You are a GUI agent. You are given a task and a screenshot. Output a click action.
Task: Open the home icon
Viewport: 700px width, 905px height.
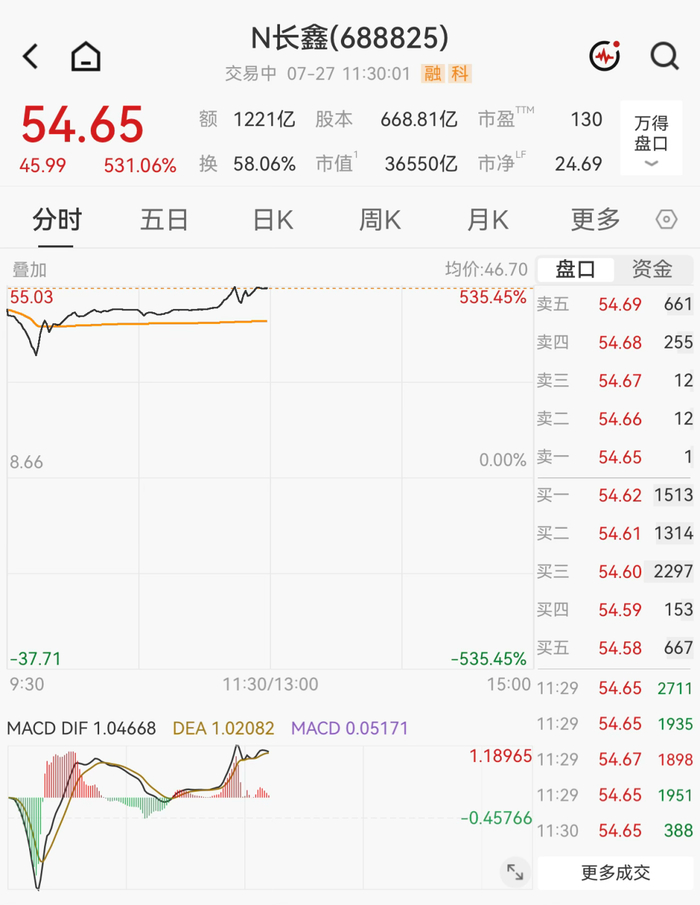(86, 57)
